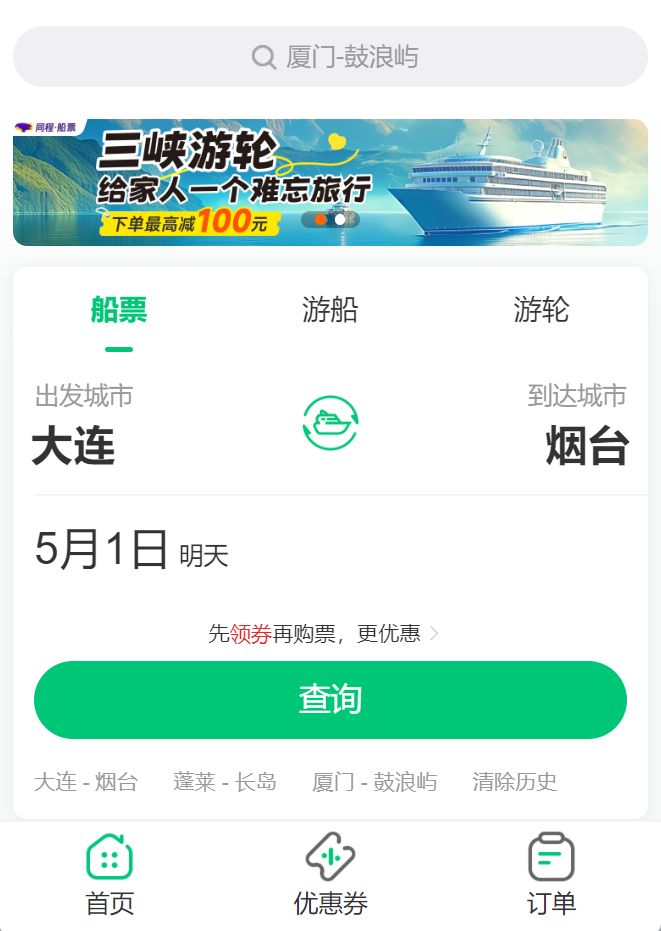Select history route 蓬莱 - 长岛
The height and width of the screenshot is (931, 661).
click(x=225, y=782)
